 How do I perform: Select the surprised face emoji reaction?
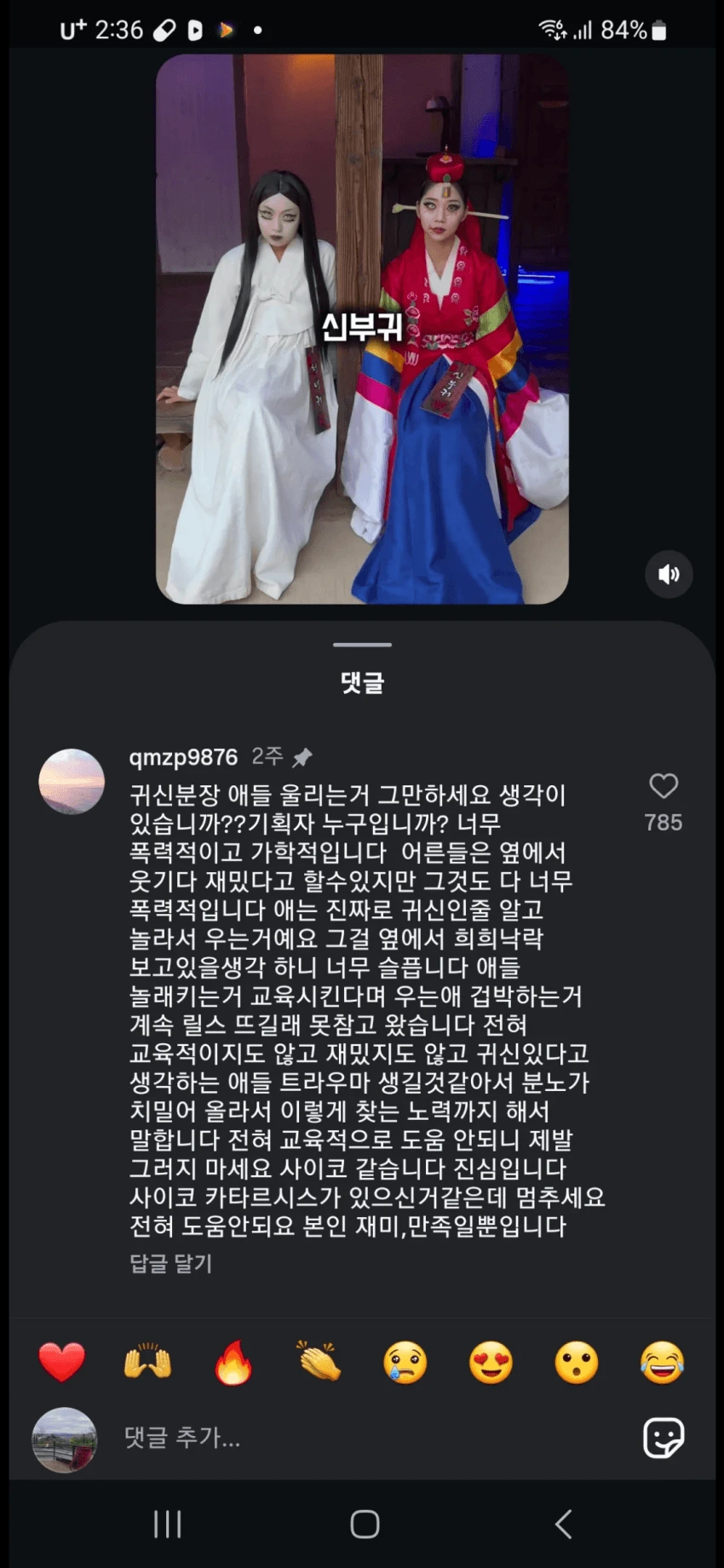576,1362
